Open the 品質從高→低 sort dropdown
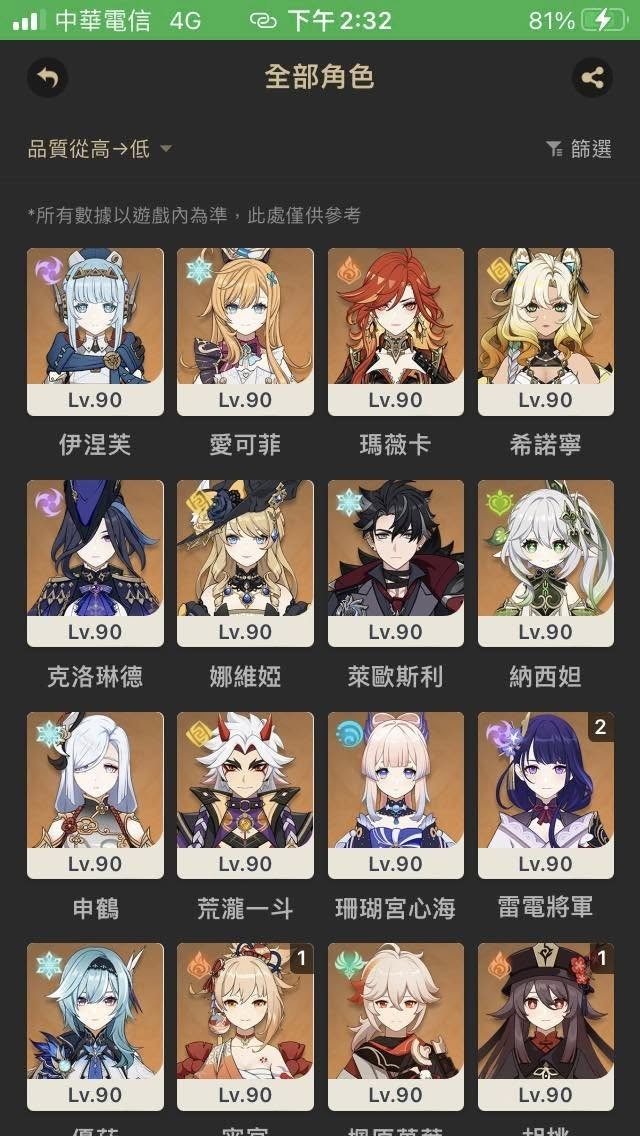This screenshot has height=1136, width=640. pyautogui.click(x=100, y=149)
